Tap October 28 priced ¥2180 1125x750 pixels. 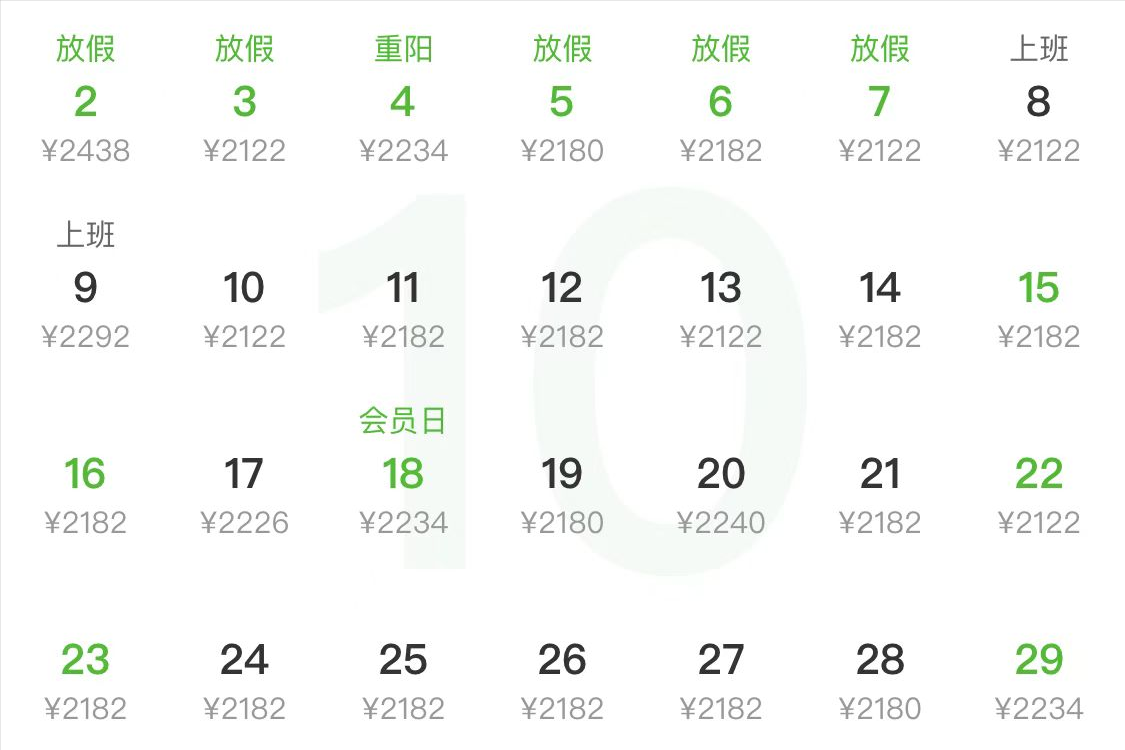(x=880, y=661)
